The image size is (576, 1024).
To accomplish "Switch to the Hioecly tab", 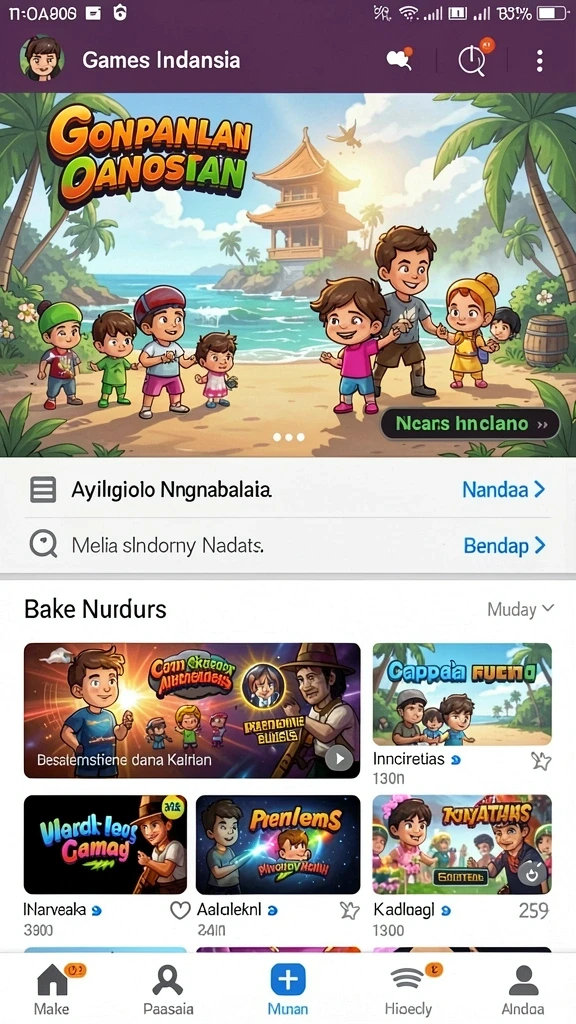I will point(408,989).
